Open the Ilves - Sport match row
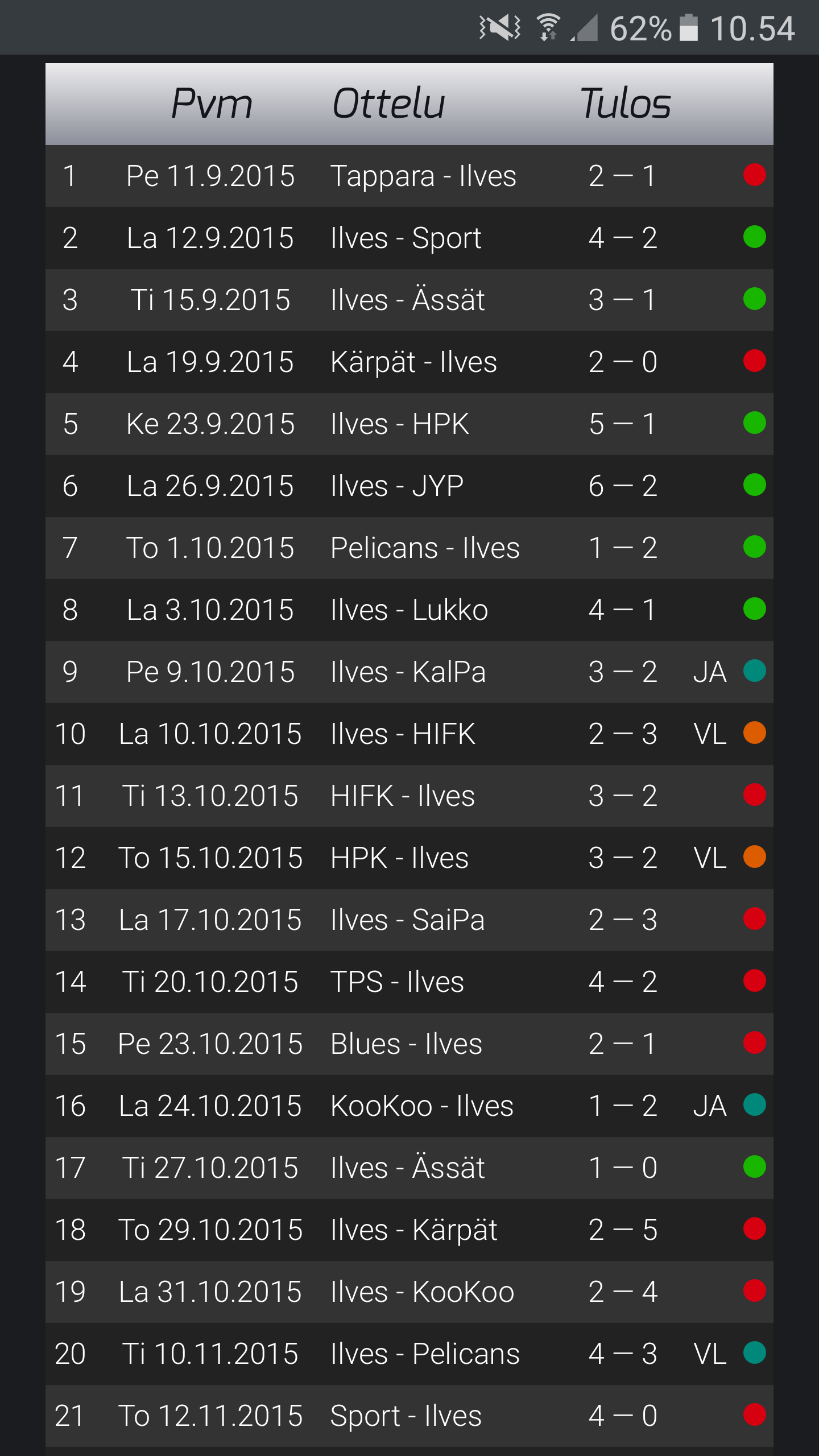819x1456 pixels. tap(409, 238)
